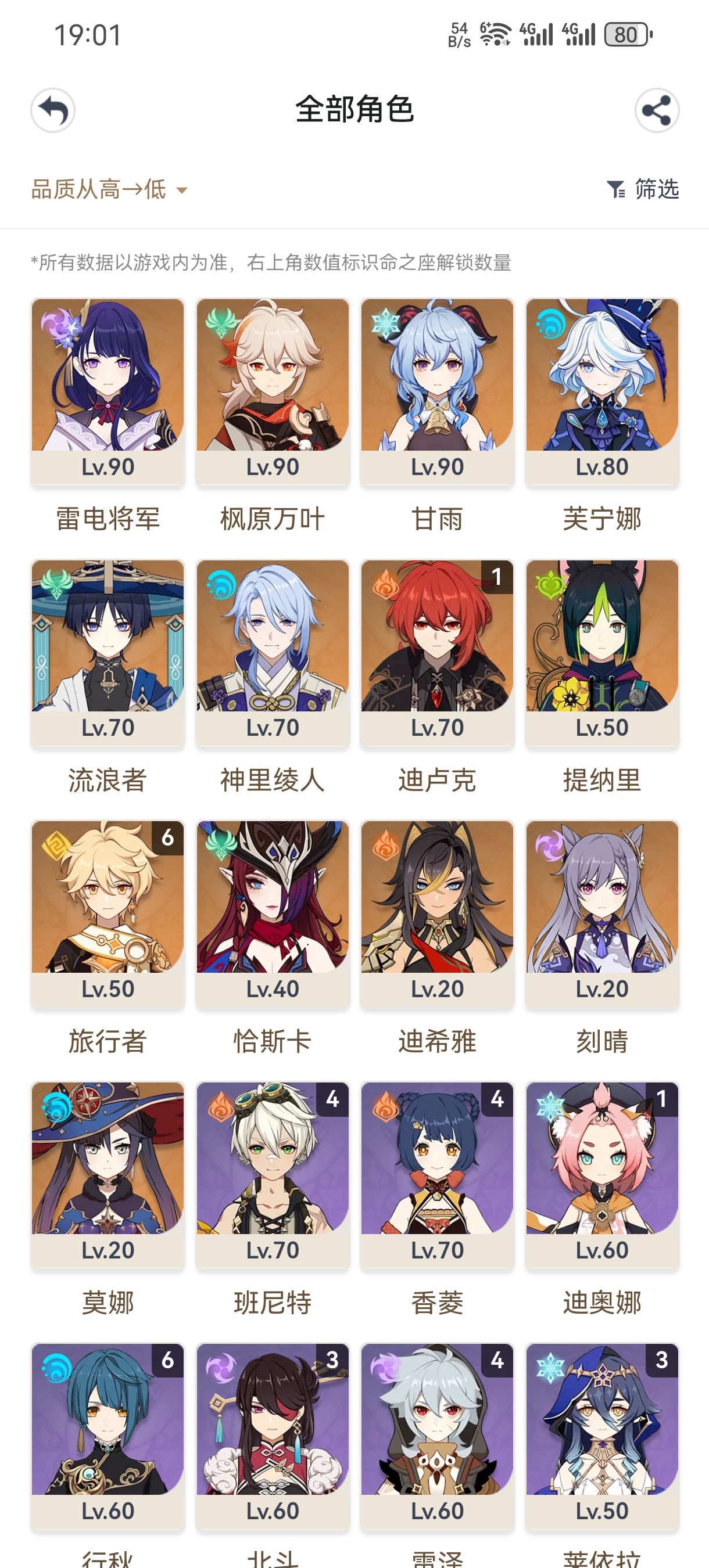Open the 筛选 filter
The width and height of the screenshot is (709, 1568).
click(643, 189)
